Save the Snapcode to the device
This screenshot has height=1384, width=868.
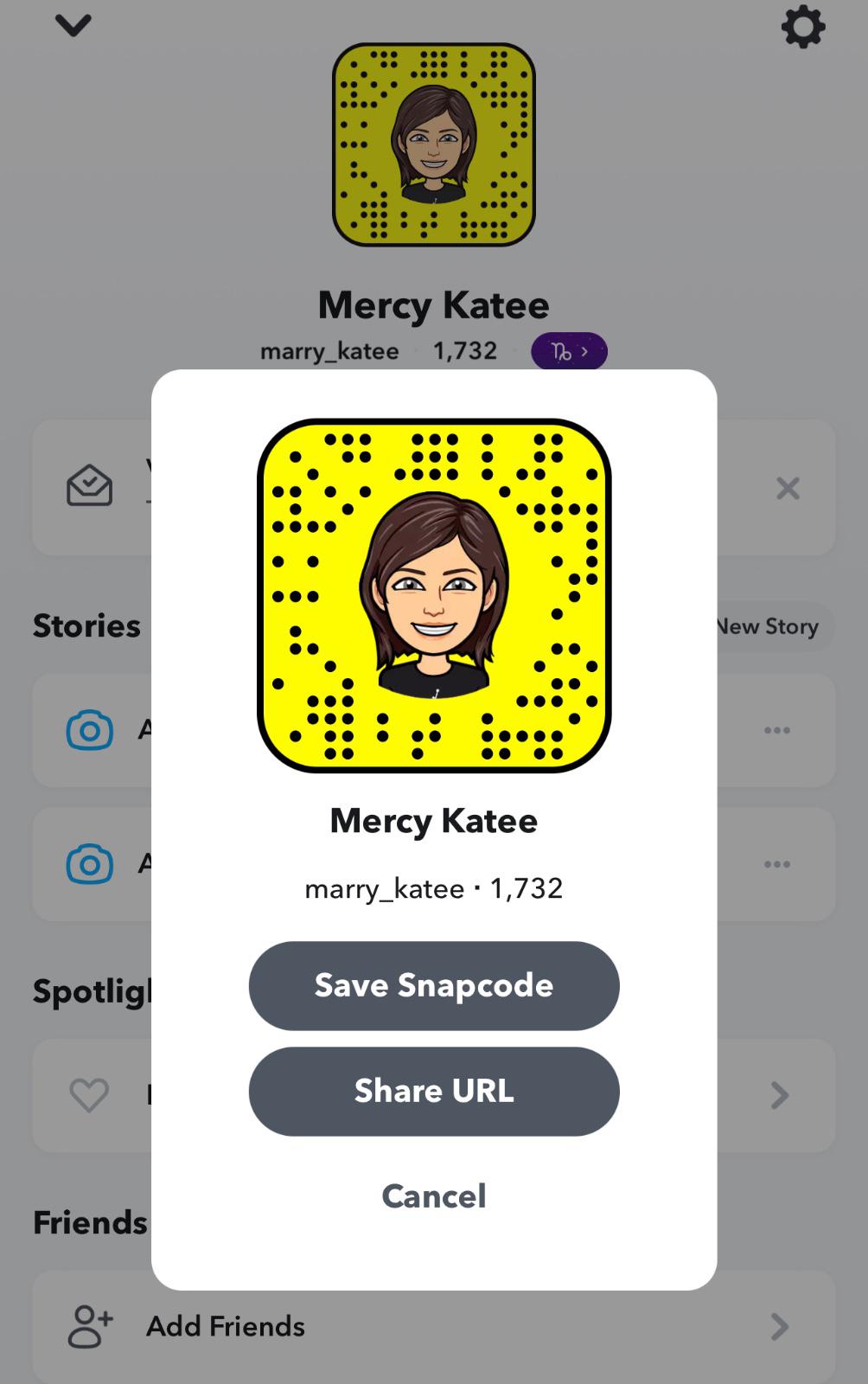pos(434,985)
